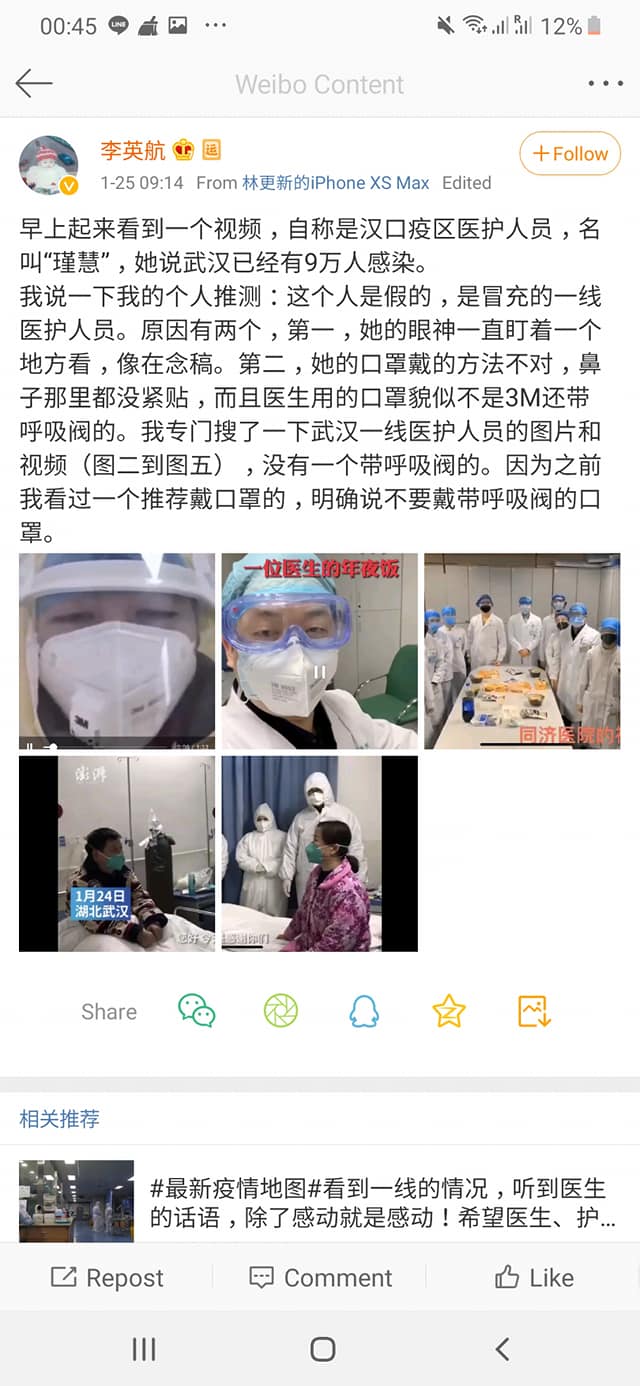
Task: Open 李英航's profile avatar
Action: (48, 165)
